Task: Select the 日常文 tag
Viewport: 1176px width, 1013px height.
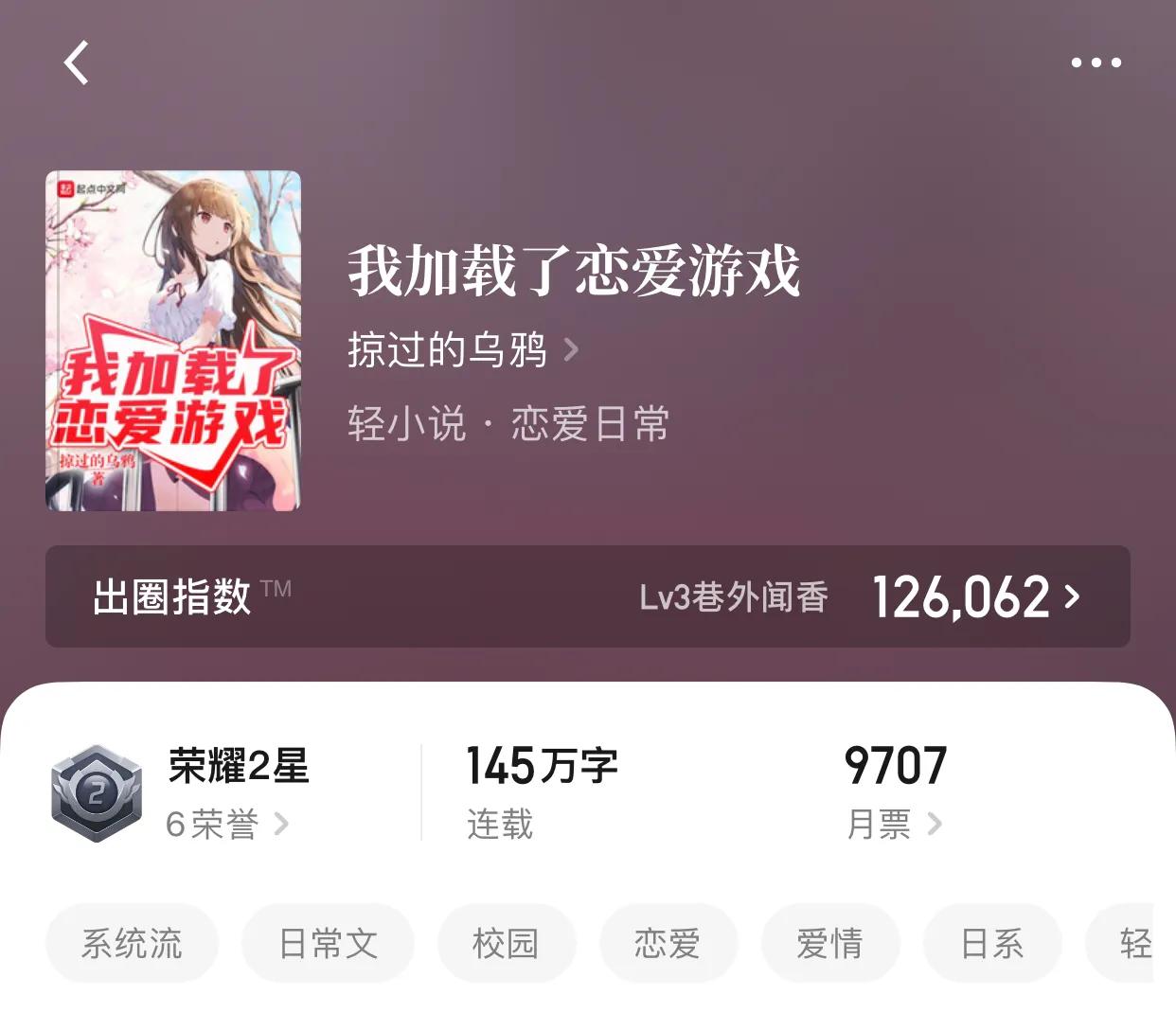Action: 328,943
